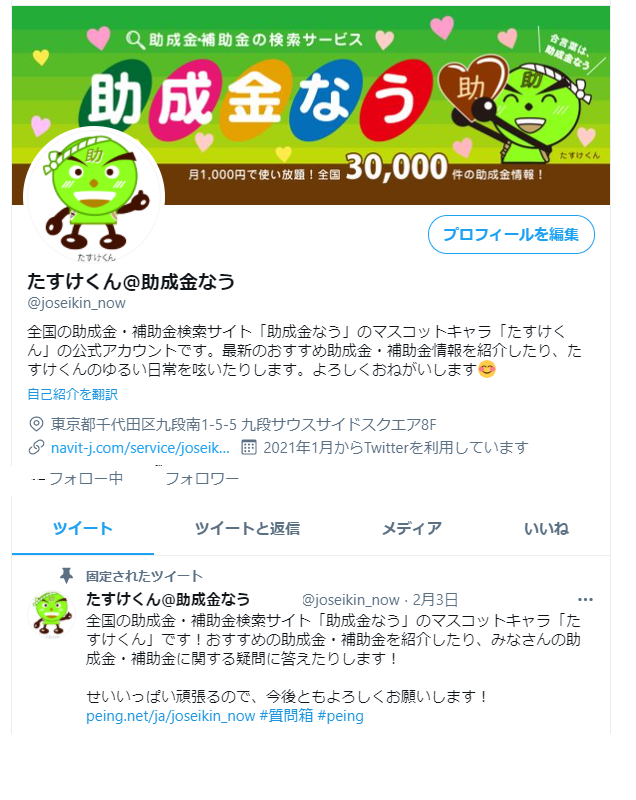This screenshot has width=636, height=800.
Task: Tap the #質問箱 hashtag
Action: pyautogui.click(x=286, y=716)
